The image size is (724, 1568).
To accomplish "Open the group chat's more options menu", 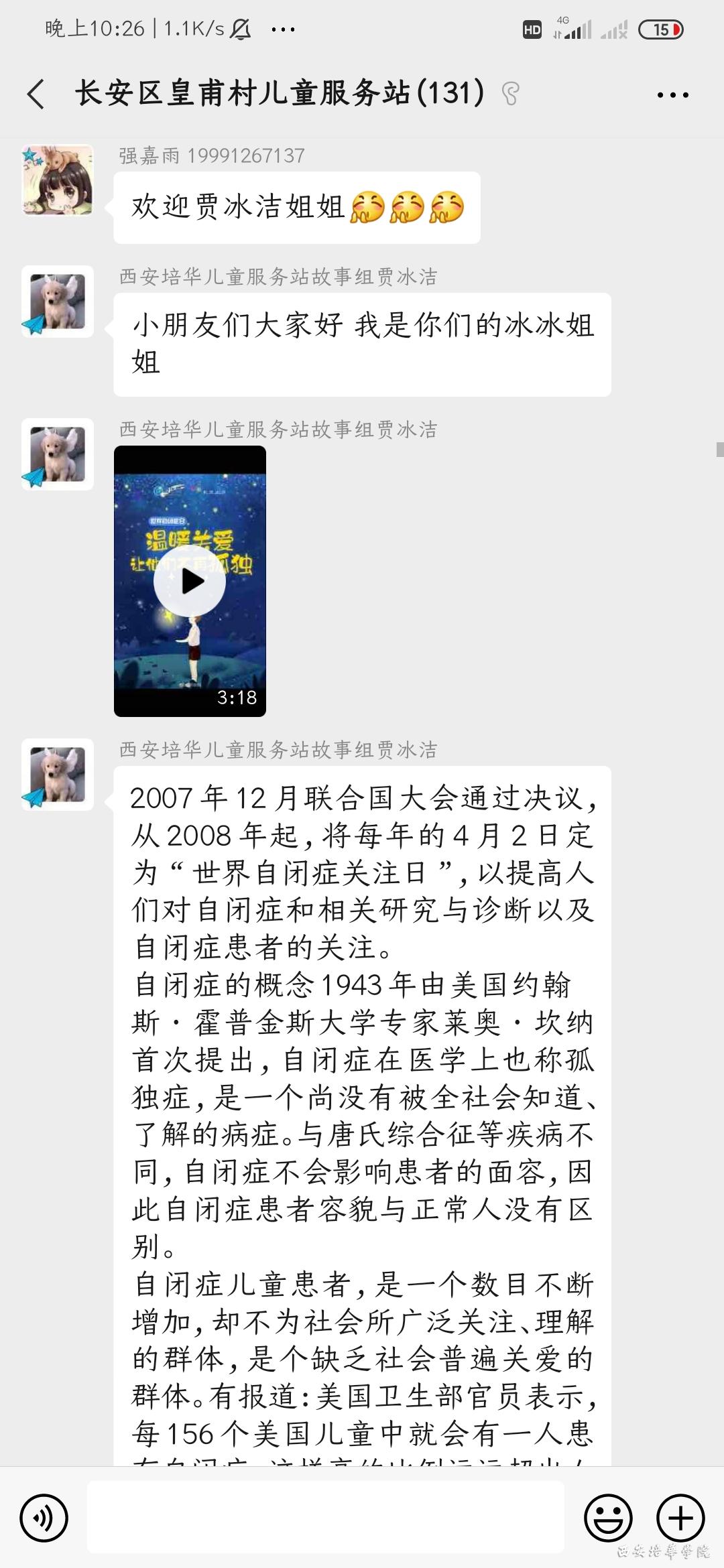I will click(x=672, y=95).
